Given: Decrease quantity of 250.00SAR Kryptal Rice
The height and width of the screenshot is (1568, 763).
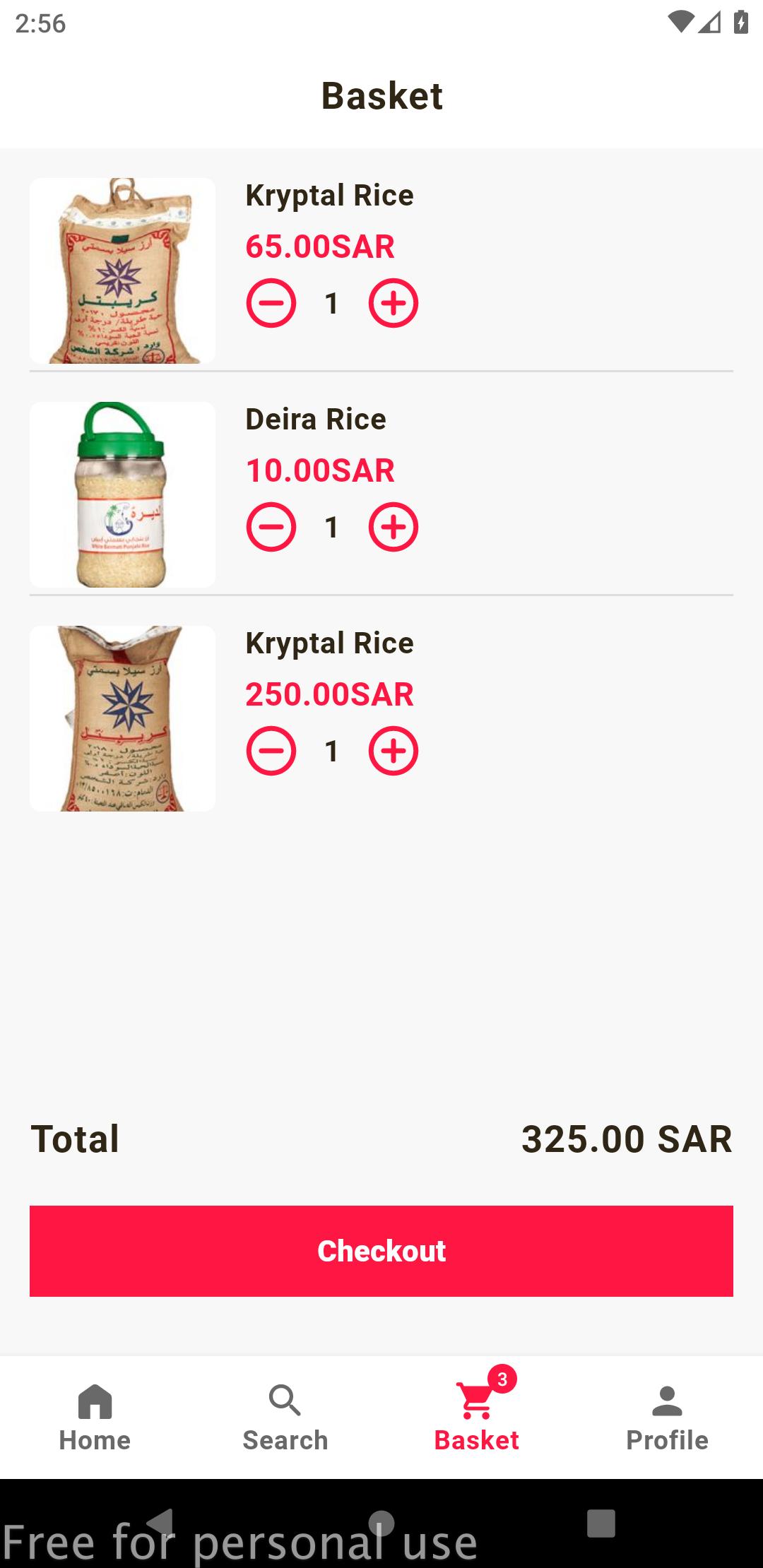Looking at the screenshot, I should 271,752.
